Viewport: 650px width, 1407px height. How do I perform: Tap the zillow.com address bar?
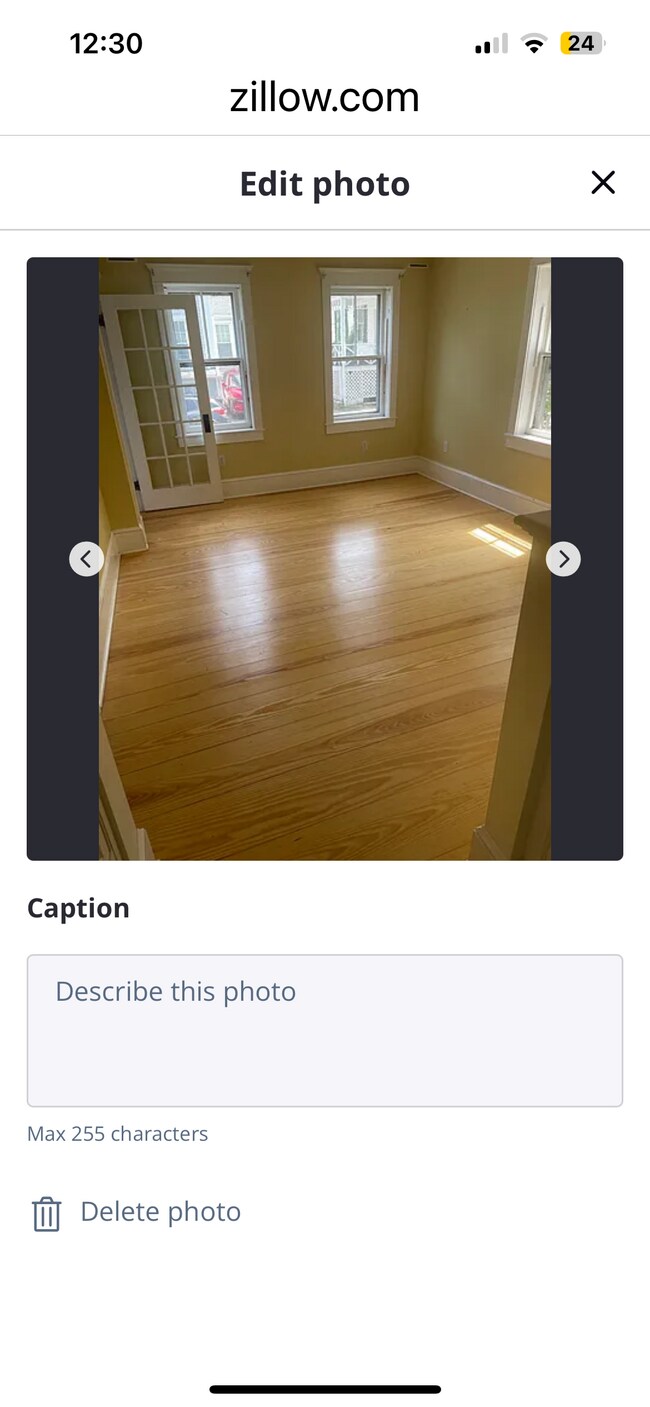click(x=324, y=98)
